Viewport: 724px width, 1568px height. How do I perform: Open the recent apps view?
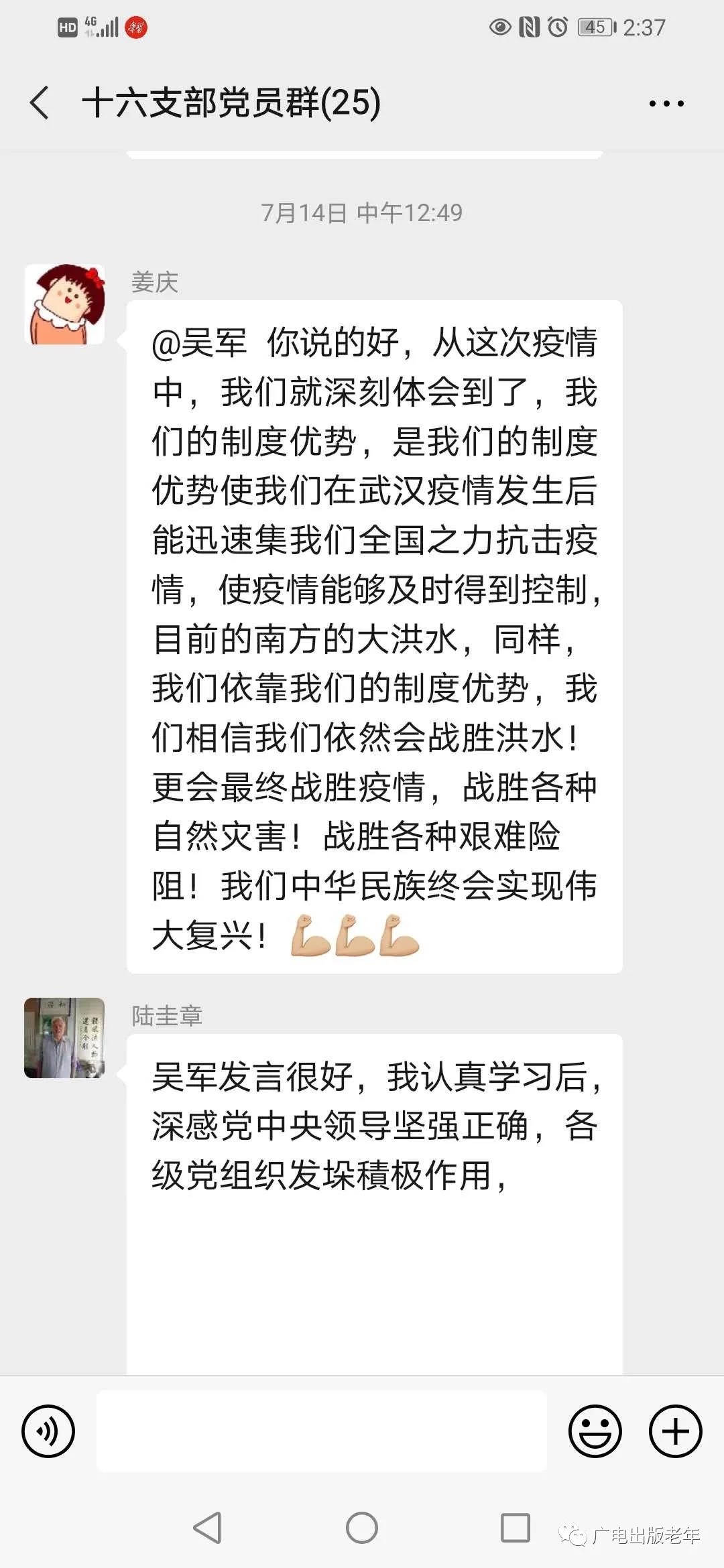pos(516,1528)
